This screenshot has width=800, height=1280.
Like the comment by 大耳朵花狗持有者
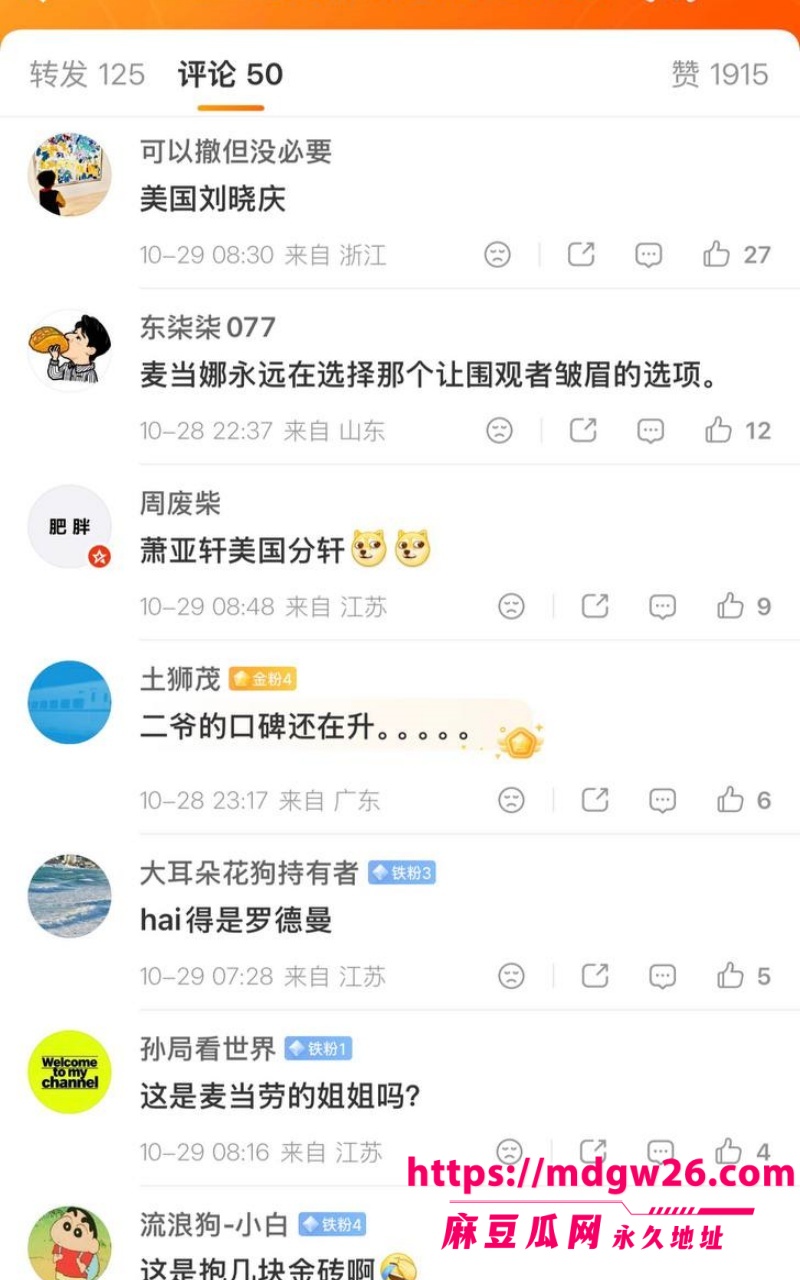pos(743,976)
